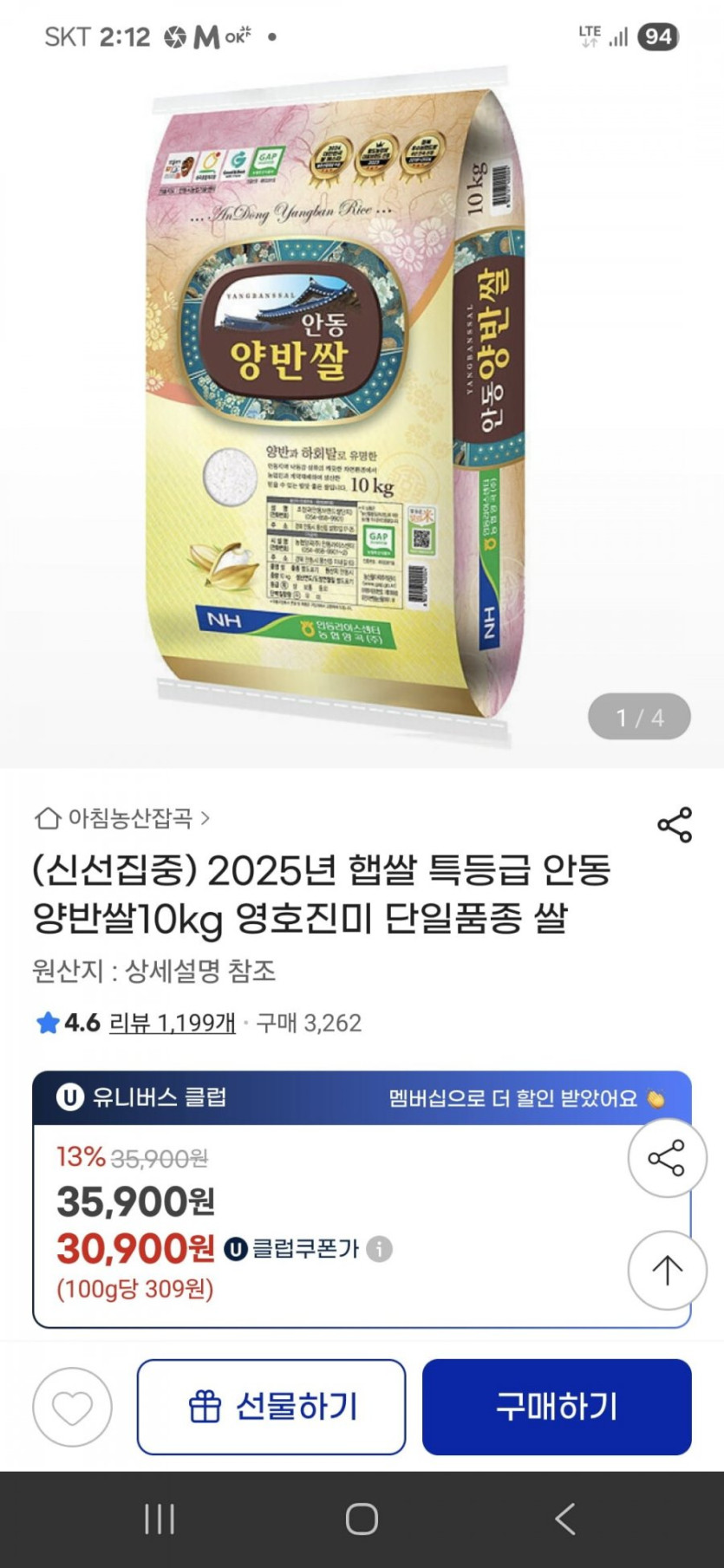Go back using the system back button

(564, 1519)
